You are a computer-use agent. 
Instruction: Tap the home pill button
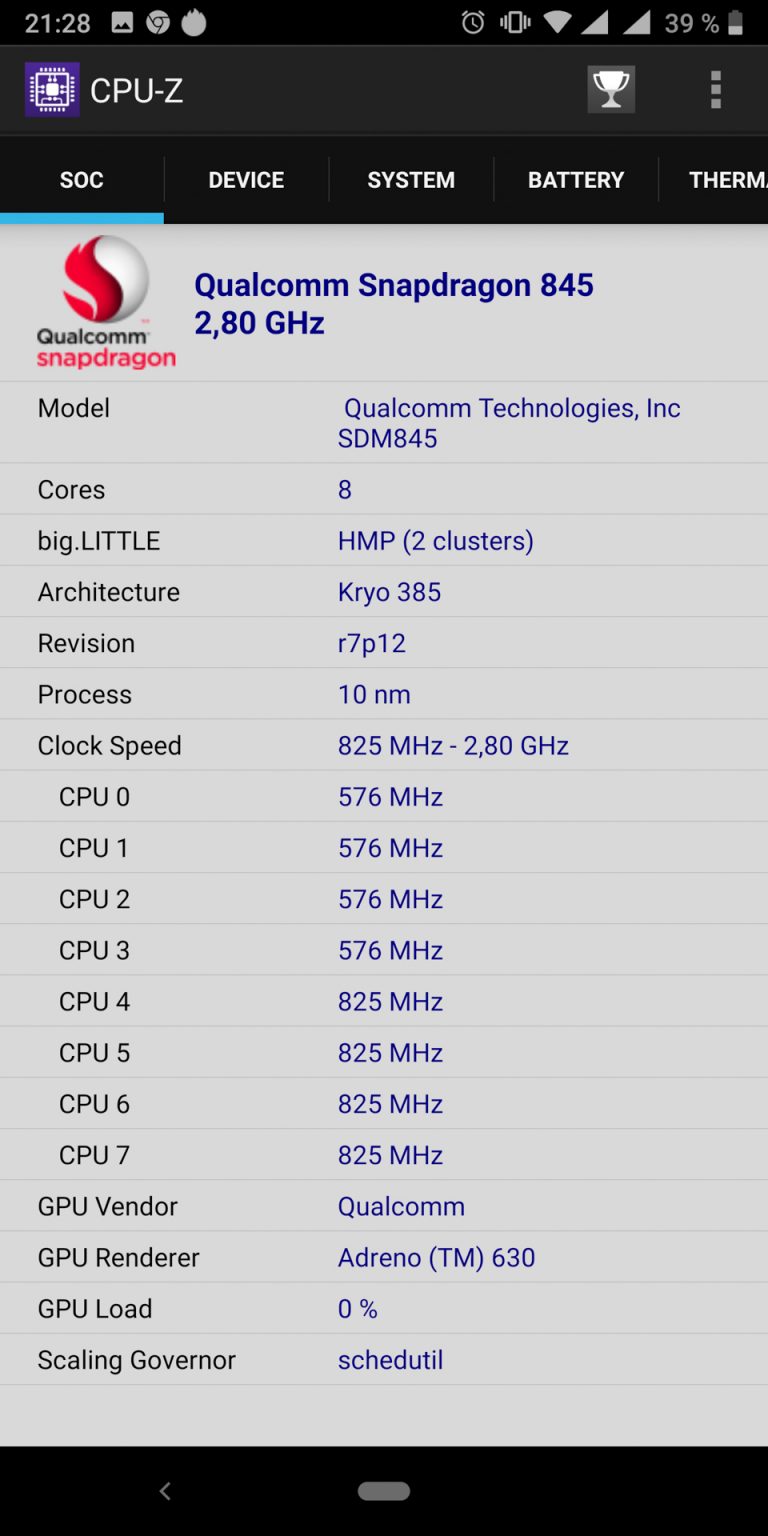[384, 1491]
